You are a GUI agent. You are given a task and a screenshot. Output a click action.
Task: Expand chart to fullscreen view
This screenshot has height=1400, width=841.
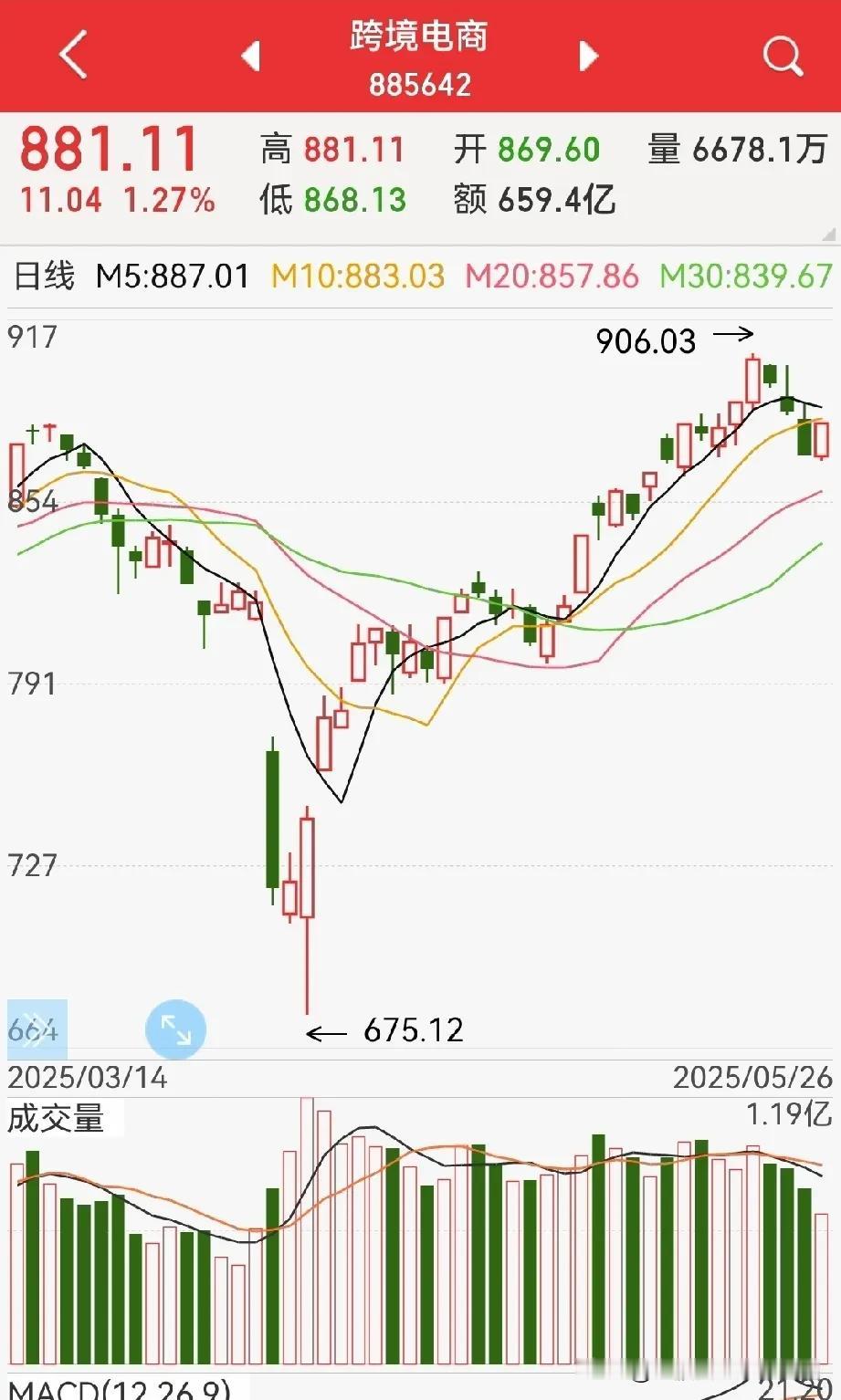pyautogui.click(x=175, y=1029)
